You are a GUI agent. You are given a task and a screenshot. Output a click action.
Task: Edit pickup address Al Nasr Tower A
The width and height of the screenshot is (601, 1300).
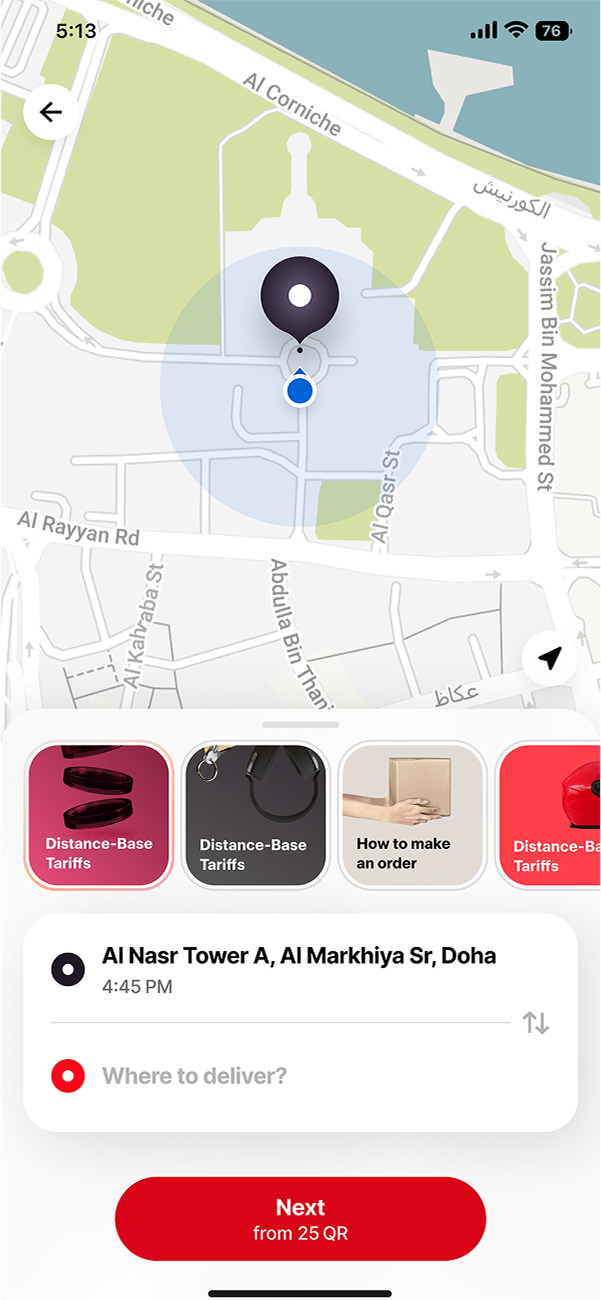tap(298, 968)
